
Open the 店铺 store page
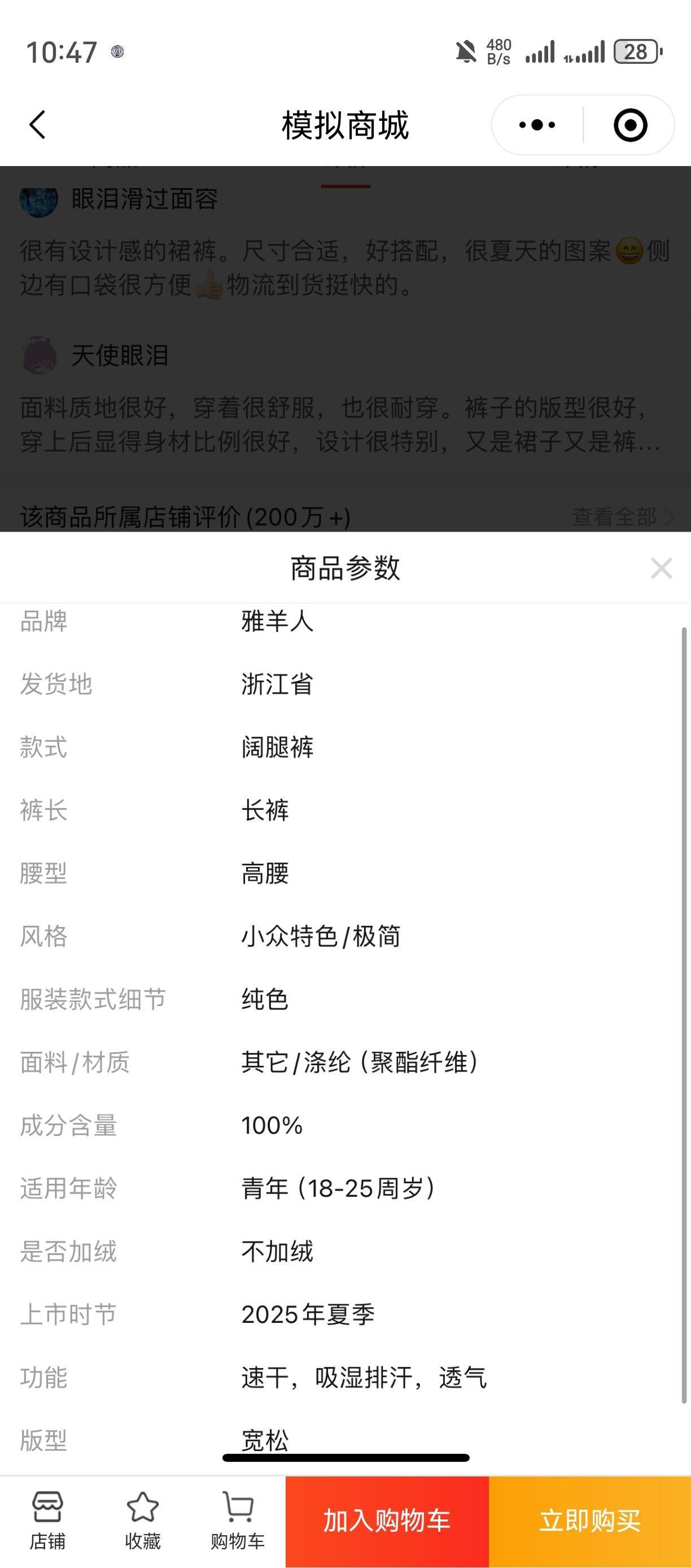pos(47,1520)
